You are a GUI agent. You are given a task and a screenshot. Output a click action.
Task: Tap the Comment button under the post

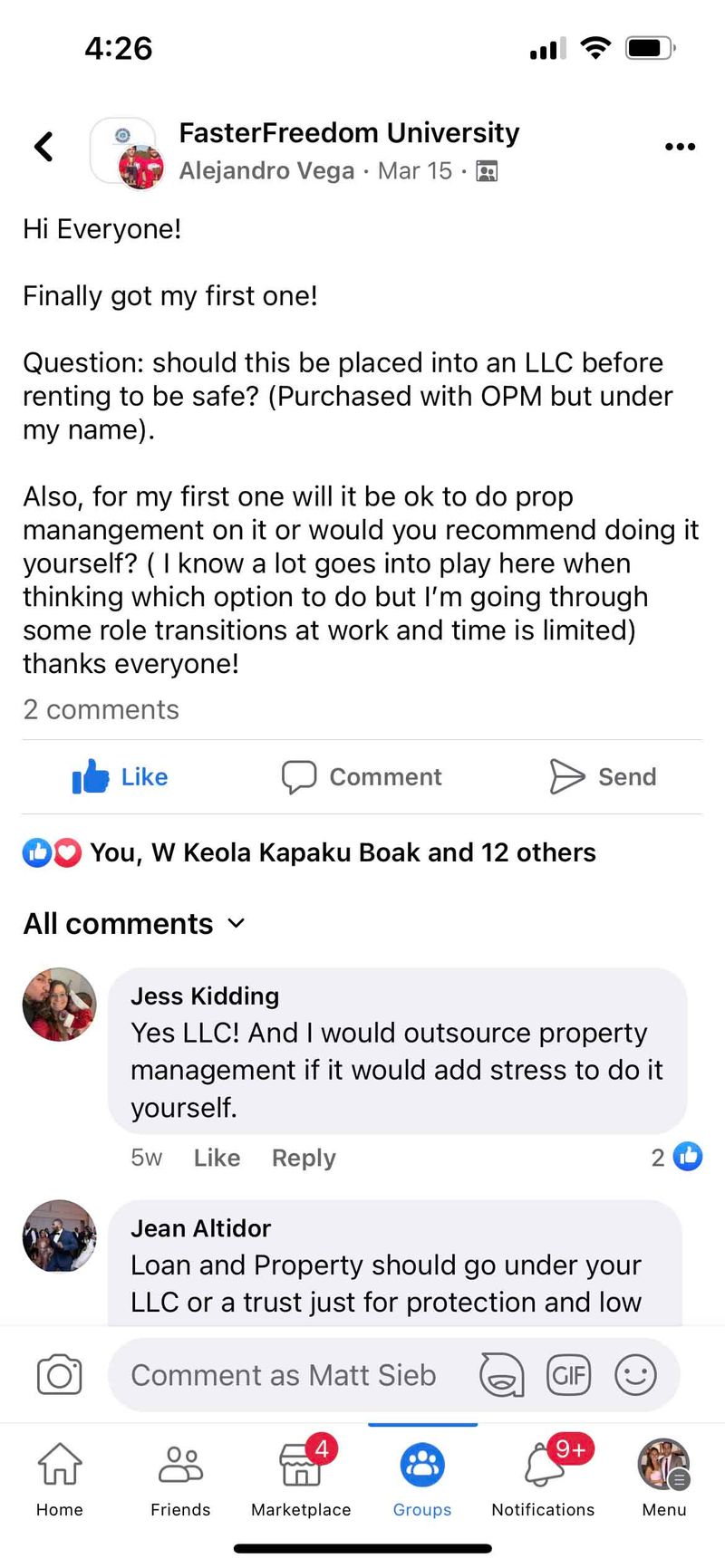click(x=362, y=777)
